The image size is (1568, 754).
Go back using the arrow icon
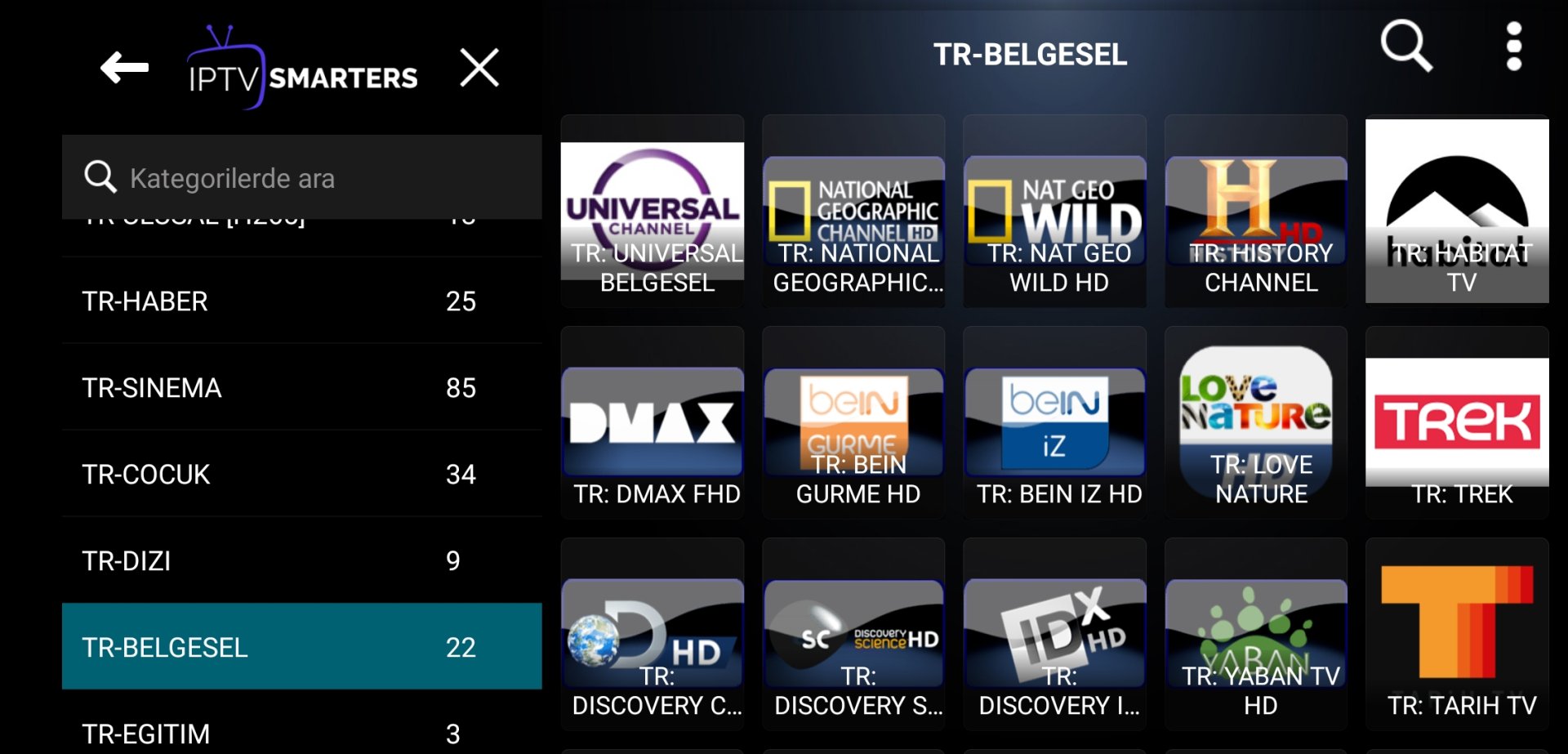124,67
